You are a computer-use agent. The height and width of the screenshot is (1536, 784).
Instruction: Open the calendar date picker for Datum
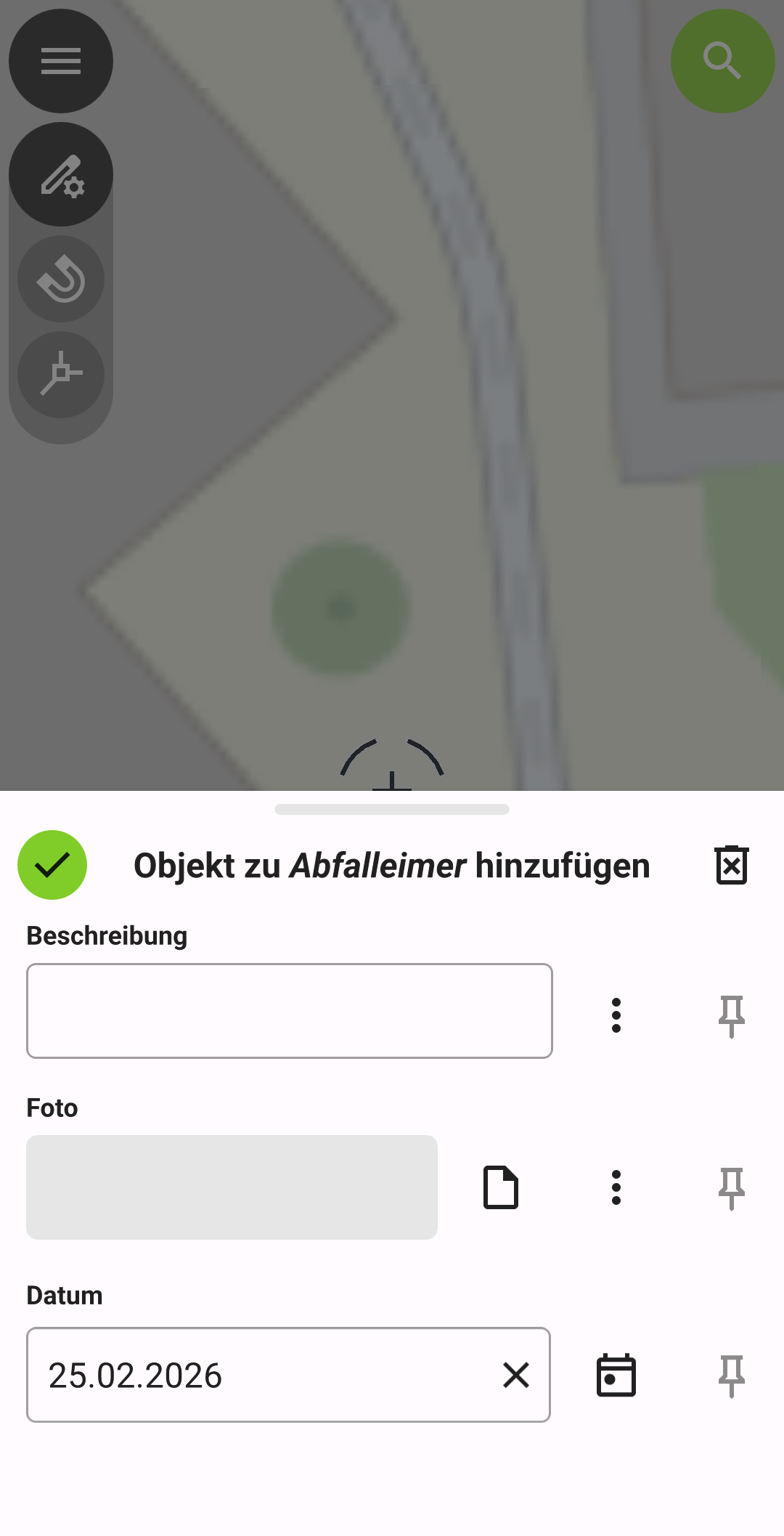pyautogui.click(x=616, y=1375)
